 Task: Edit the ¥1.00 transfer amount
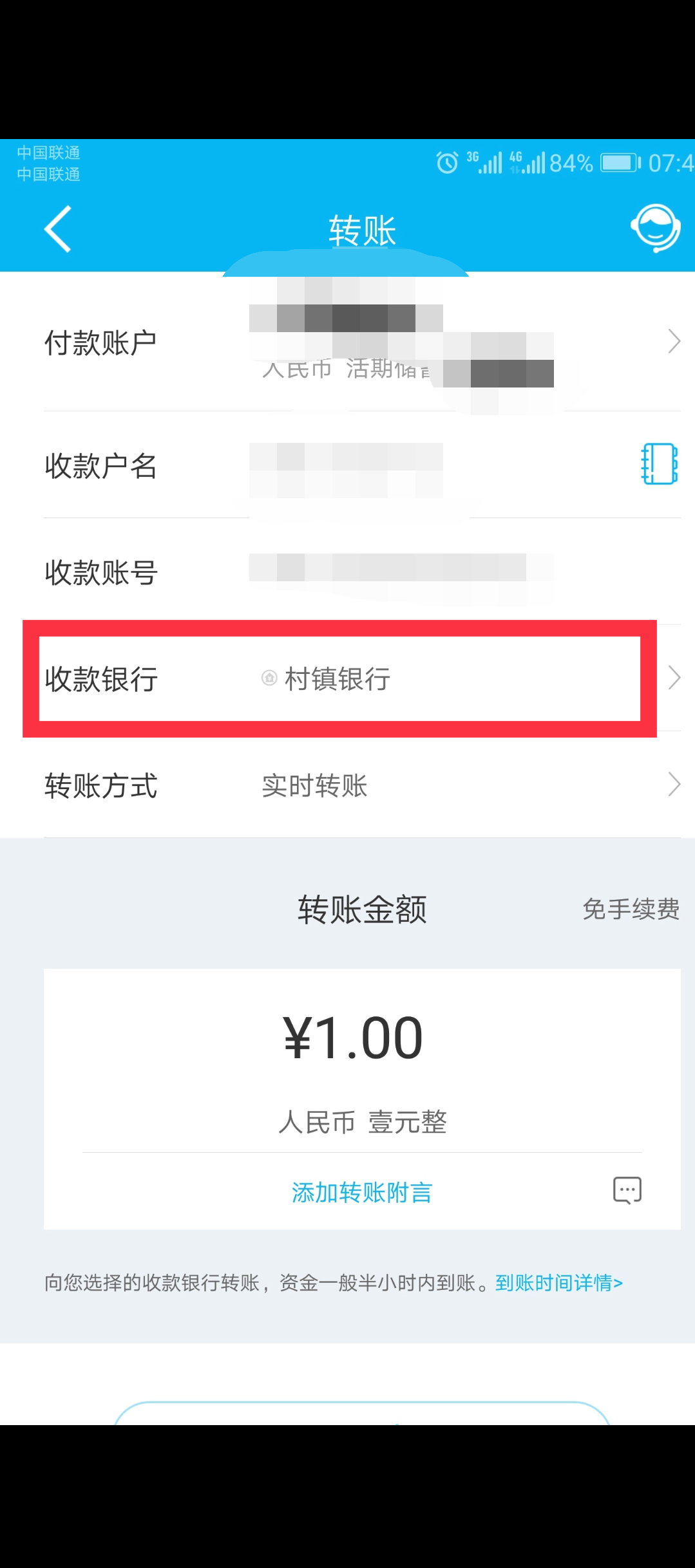353,1038
